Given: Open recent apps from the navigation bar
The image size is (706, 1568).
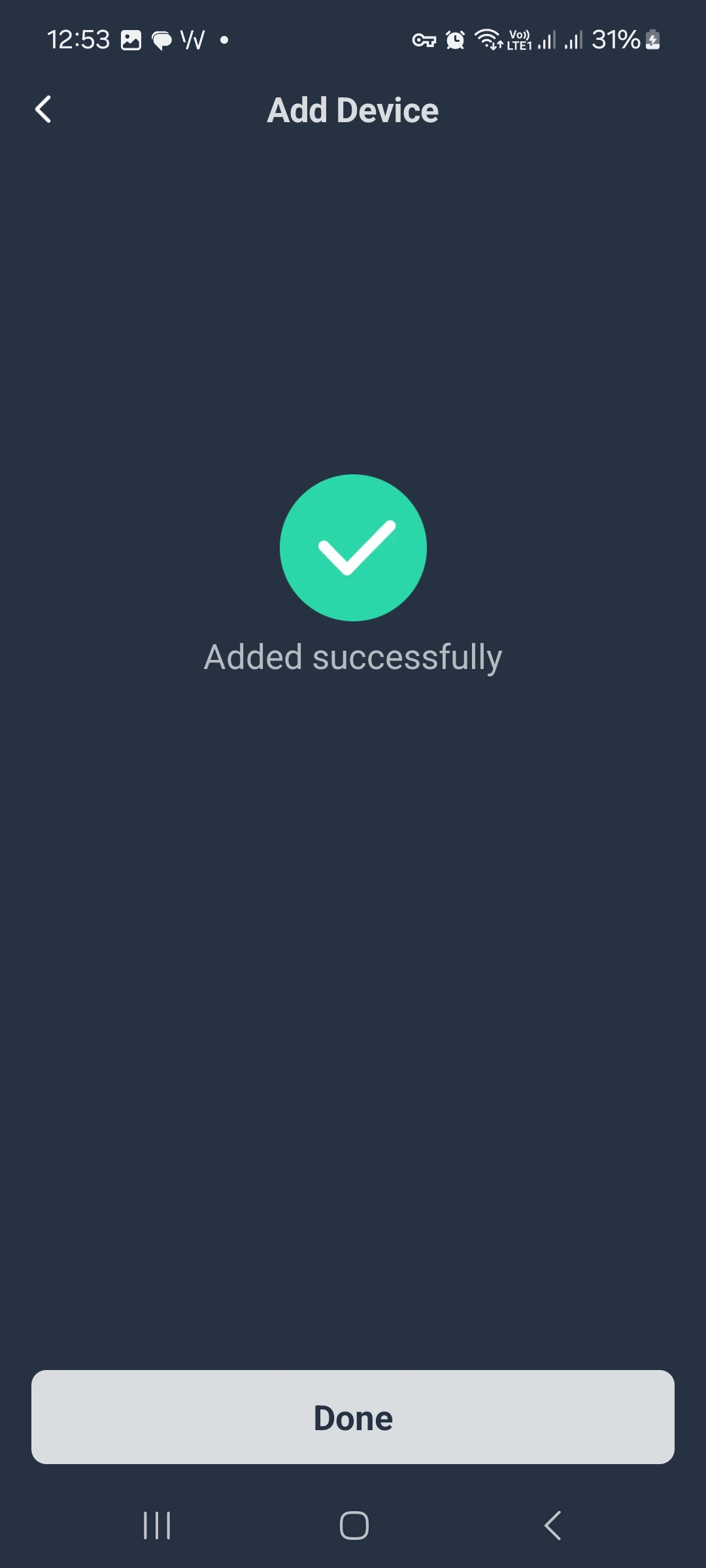Looking at the screenshot, I should [x=157, y=1526].
